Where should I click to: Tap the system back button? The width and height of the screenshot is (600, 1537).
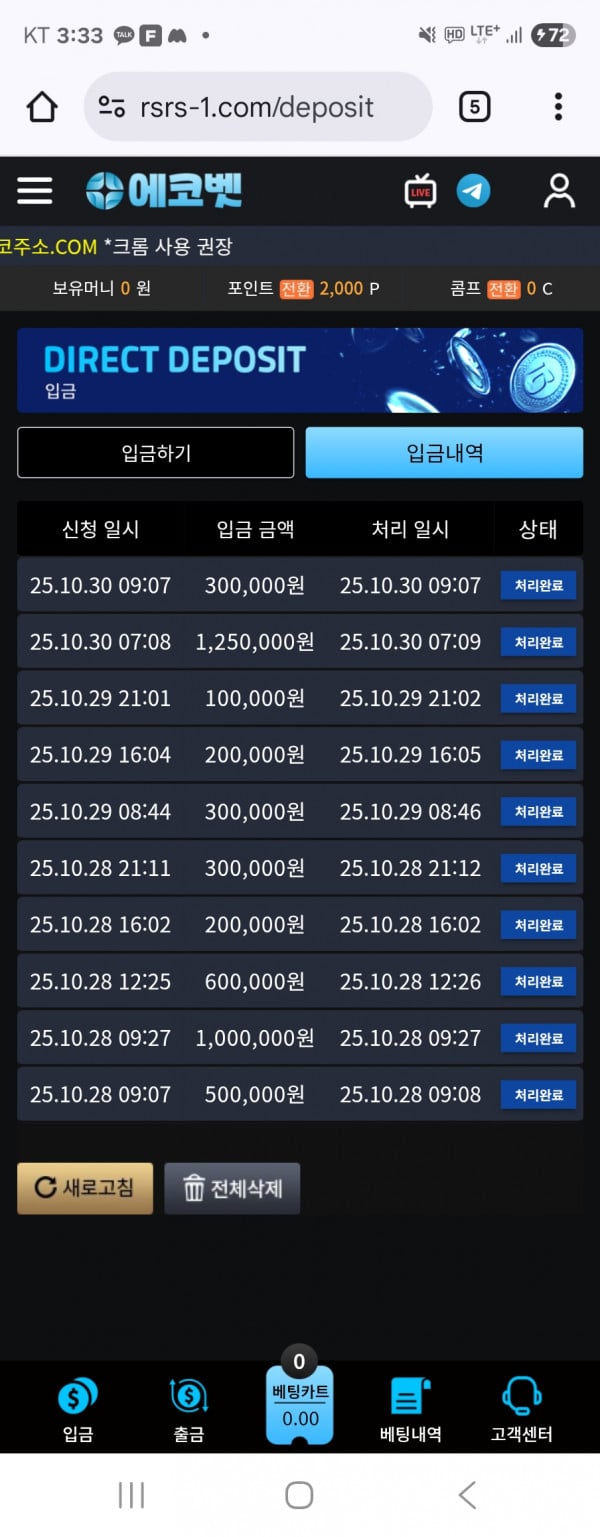pyautogui.click(x=467, y=1495)
